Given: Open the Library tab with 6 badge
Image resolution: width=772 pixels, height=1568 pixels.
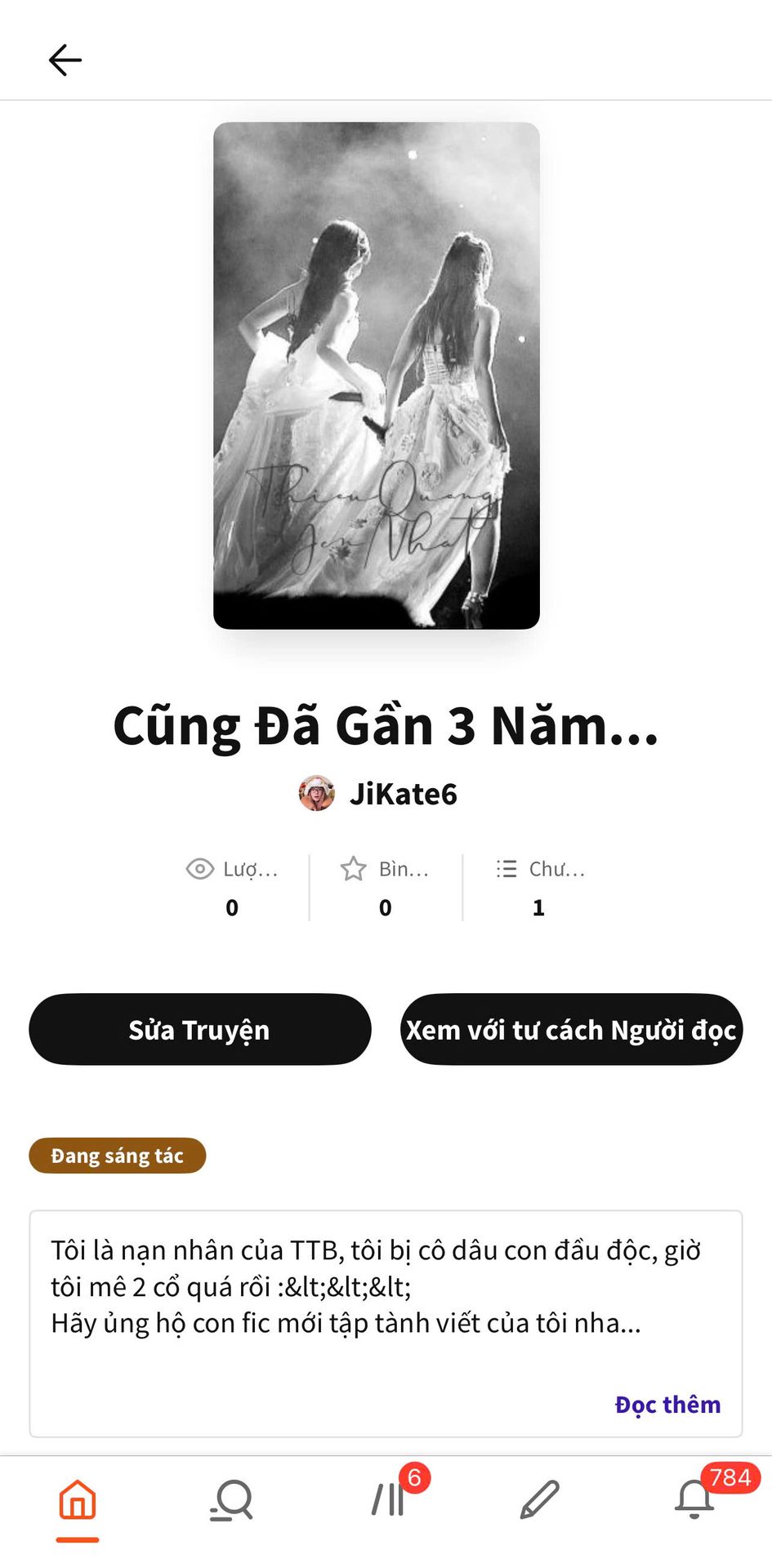Looking at the screenshot, I should pos(388,1500).
